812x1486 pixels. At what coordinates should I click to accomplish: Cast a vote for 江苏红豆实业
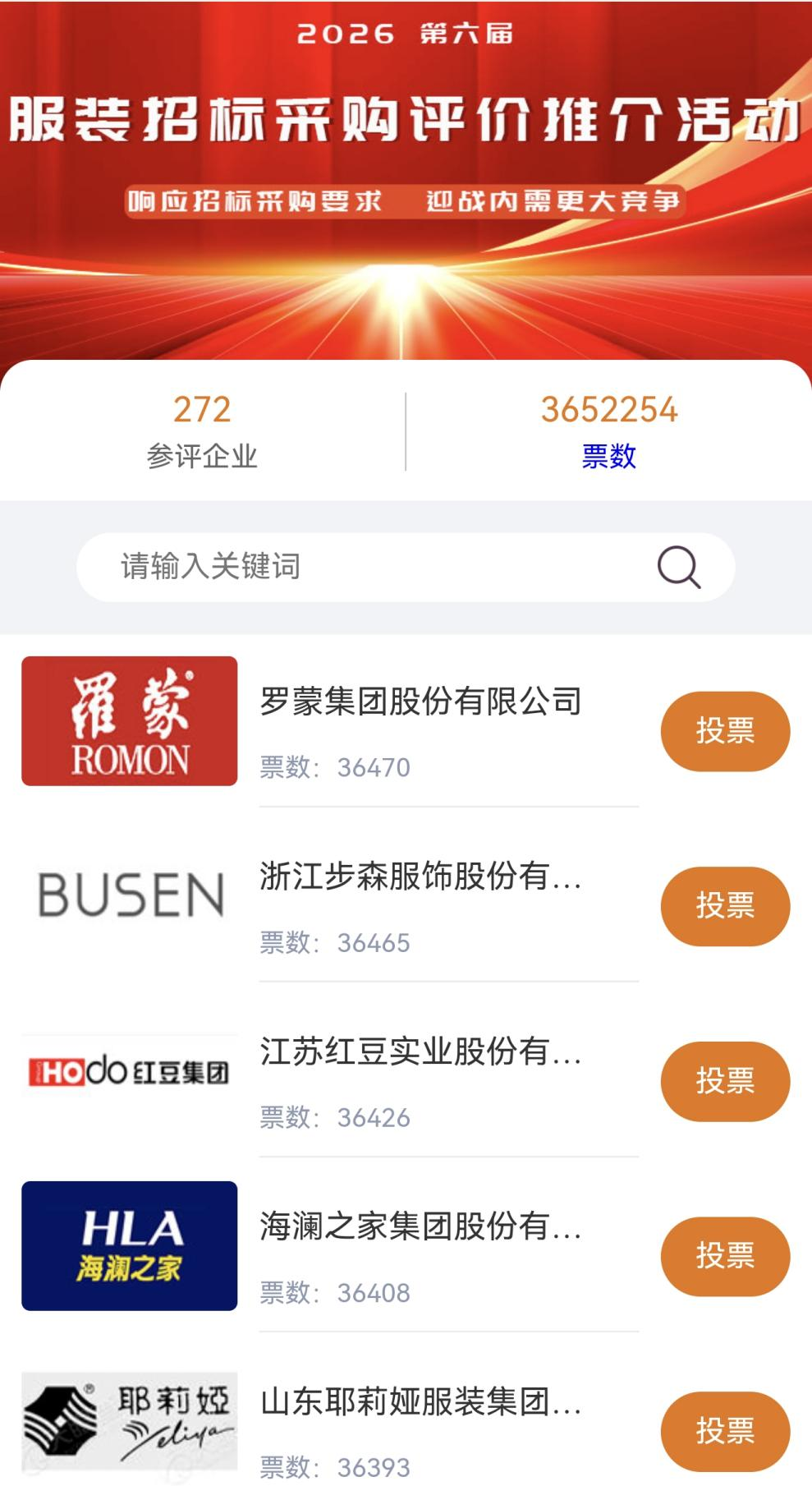click(724, 1081)
